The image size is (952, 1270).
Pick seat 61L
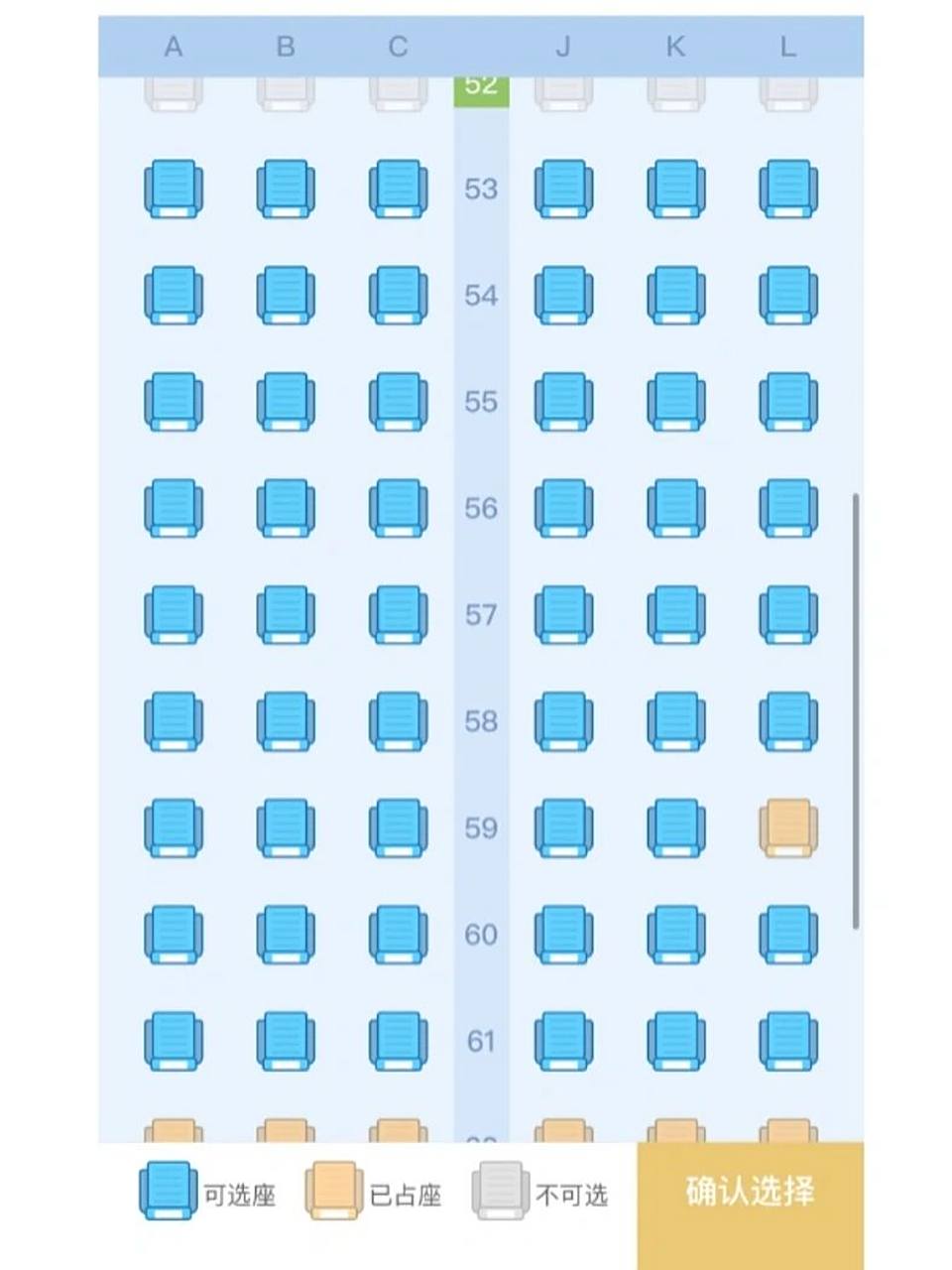pyautogui.click(x=788, y=1041)
